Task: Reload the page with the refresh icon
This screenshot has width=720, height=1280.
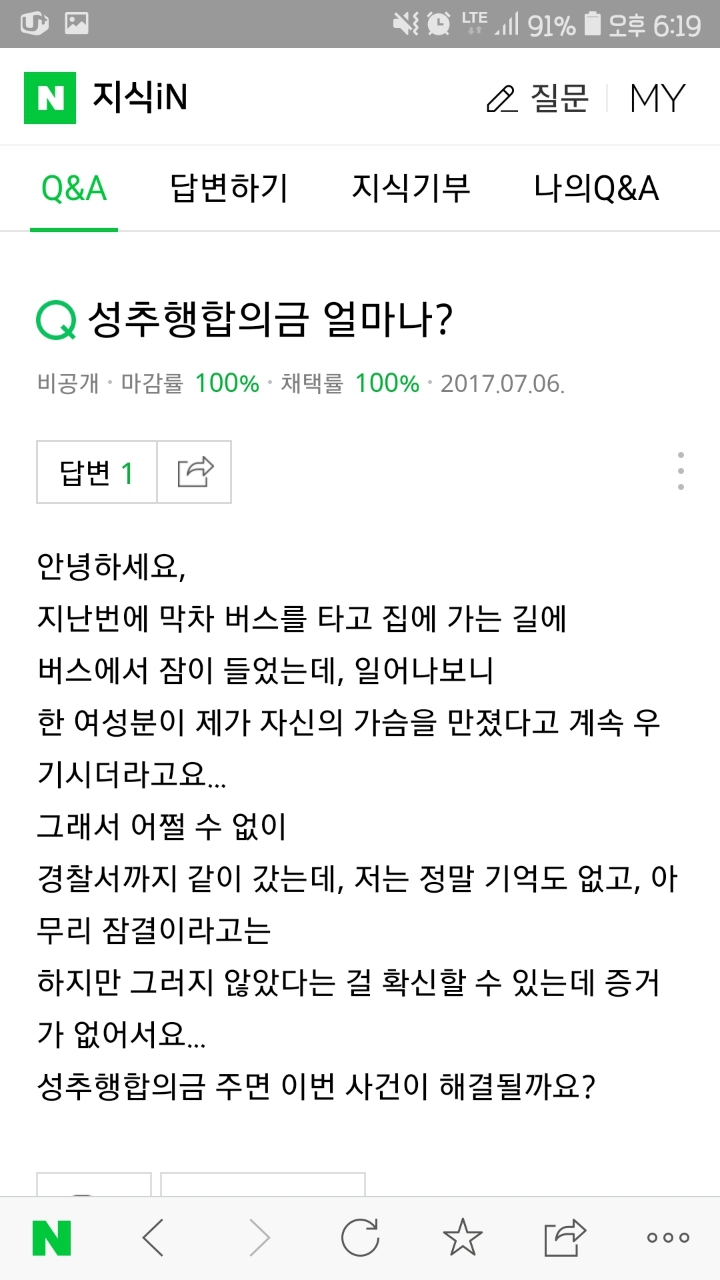Action: click(x=360, y=1238)
